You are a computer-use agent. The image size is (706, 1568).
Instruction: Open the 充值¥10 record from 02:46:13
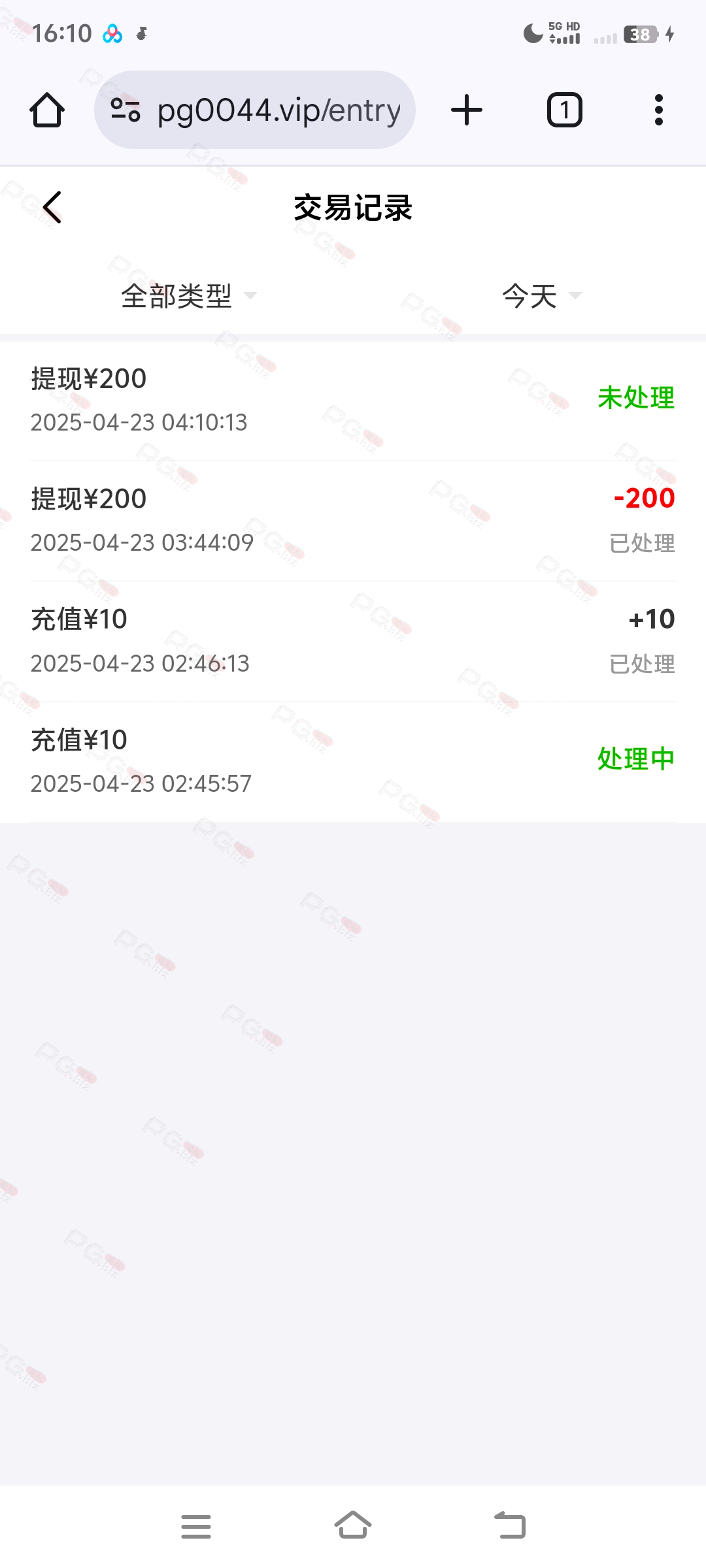[x=353, y=642]
